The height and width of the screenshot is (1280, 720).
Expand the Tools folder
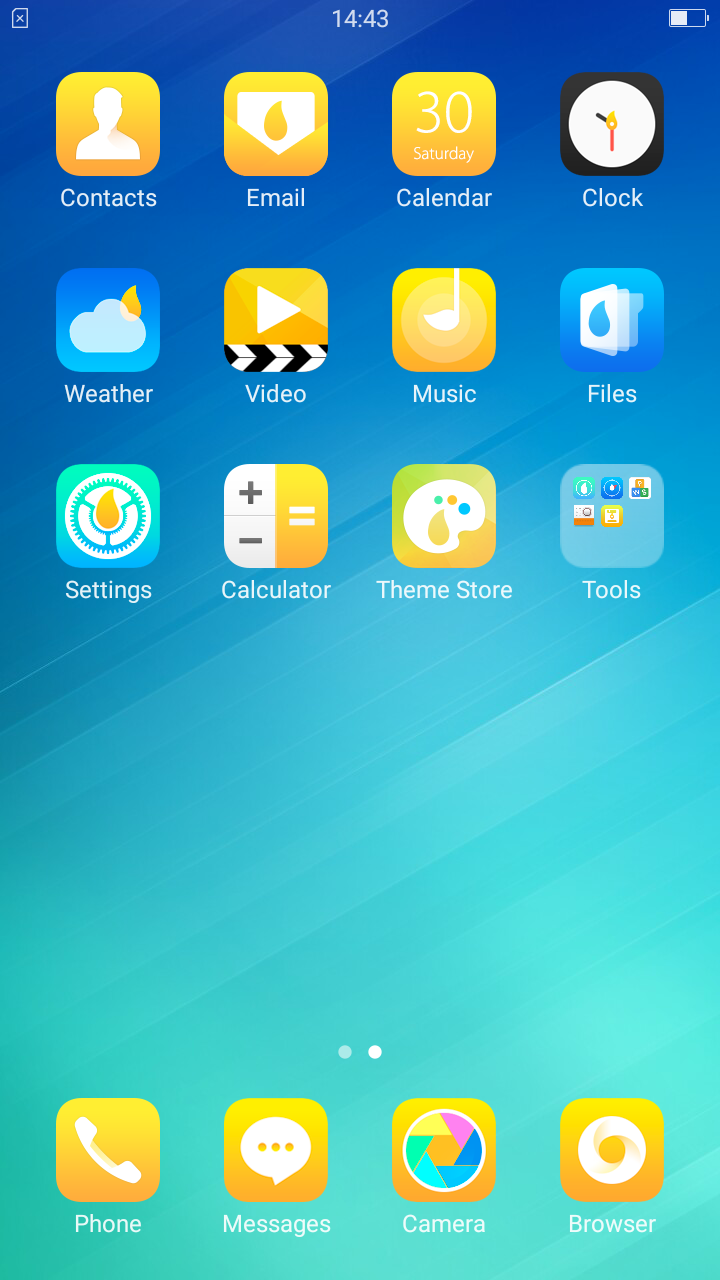pyautogui.click(x=612, y=516)
